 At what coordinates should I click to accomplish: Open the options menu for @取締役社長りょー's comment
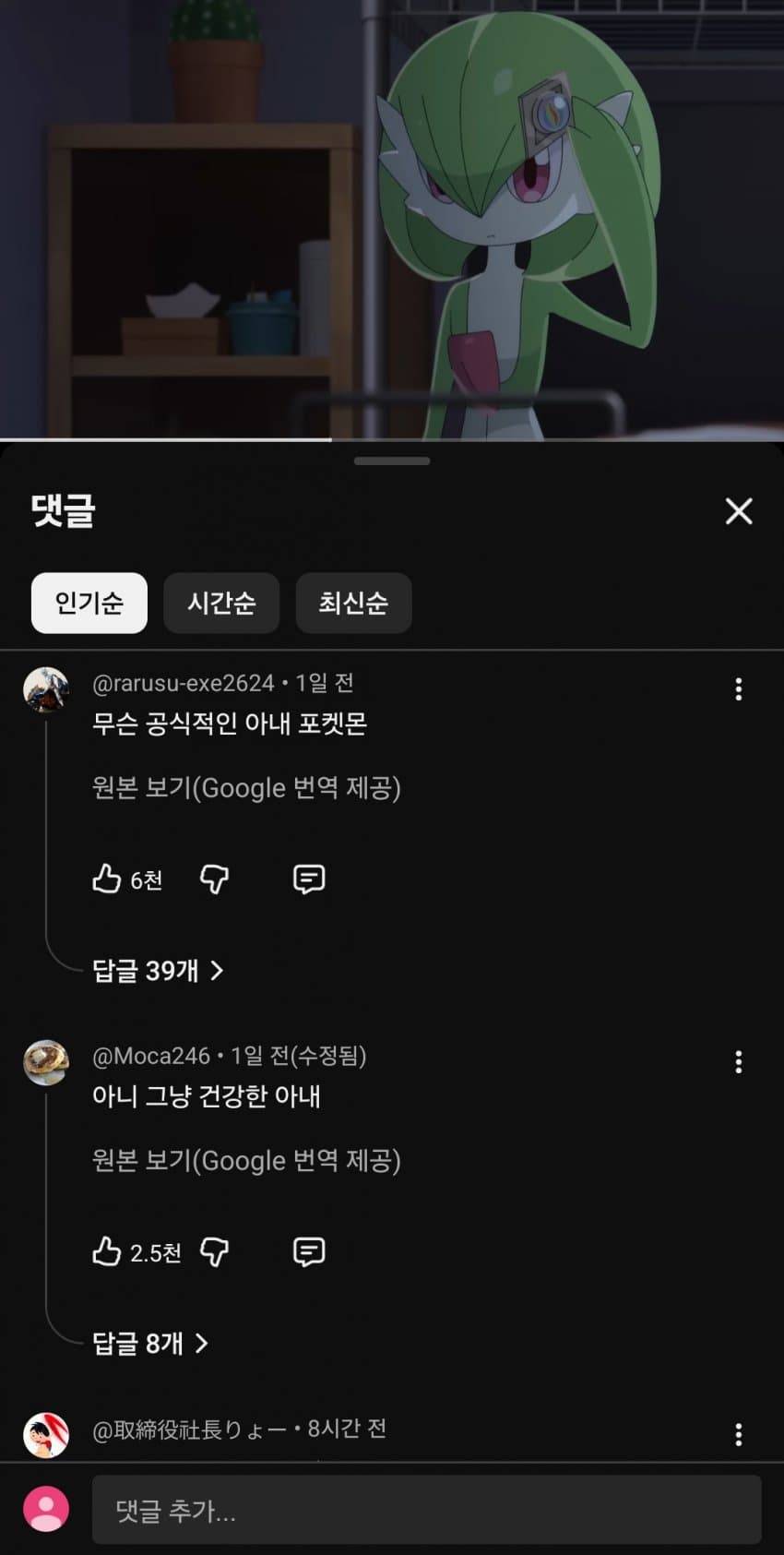point(738,1434)
